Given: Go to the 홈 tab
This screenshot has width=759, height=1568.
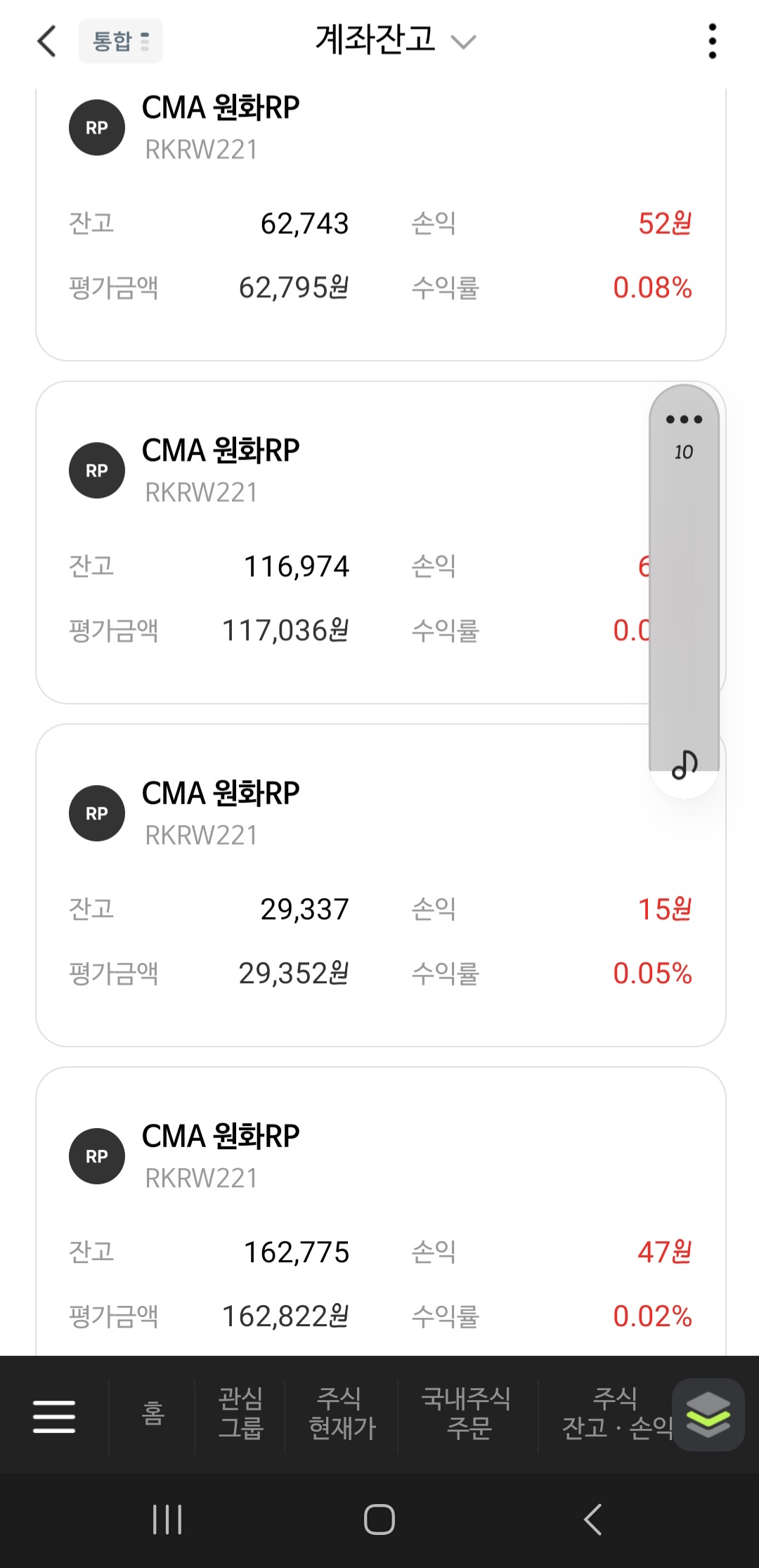Looking at the screenshot, I should (x=153, y=1414).
